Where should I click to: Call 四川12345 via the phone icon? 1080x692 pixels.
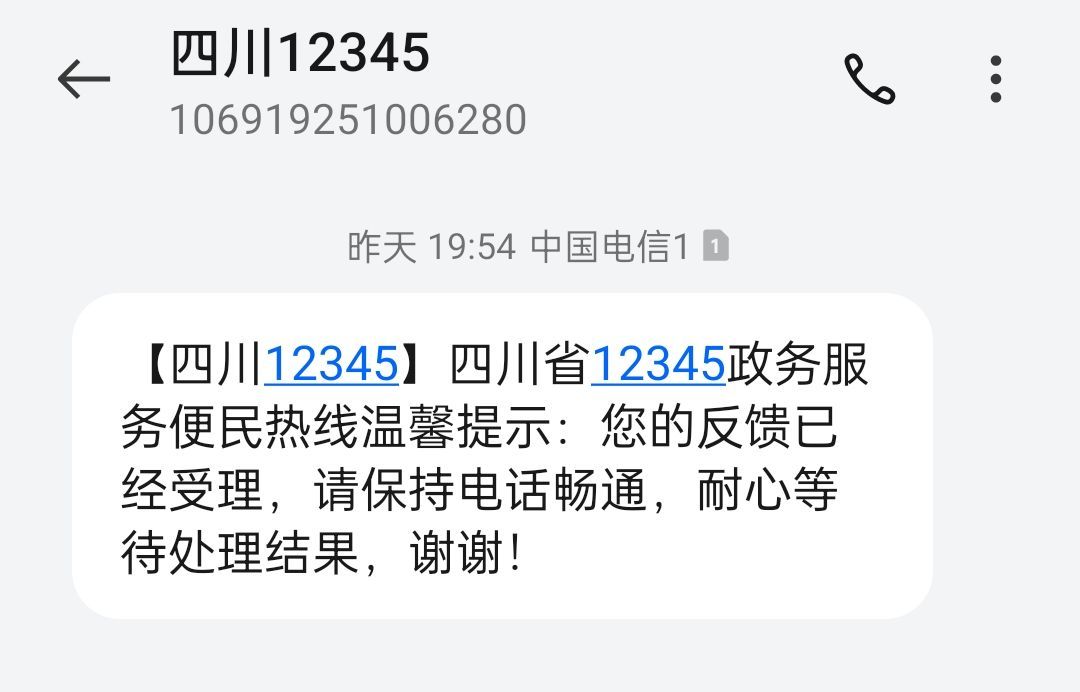click(869, 79)
